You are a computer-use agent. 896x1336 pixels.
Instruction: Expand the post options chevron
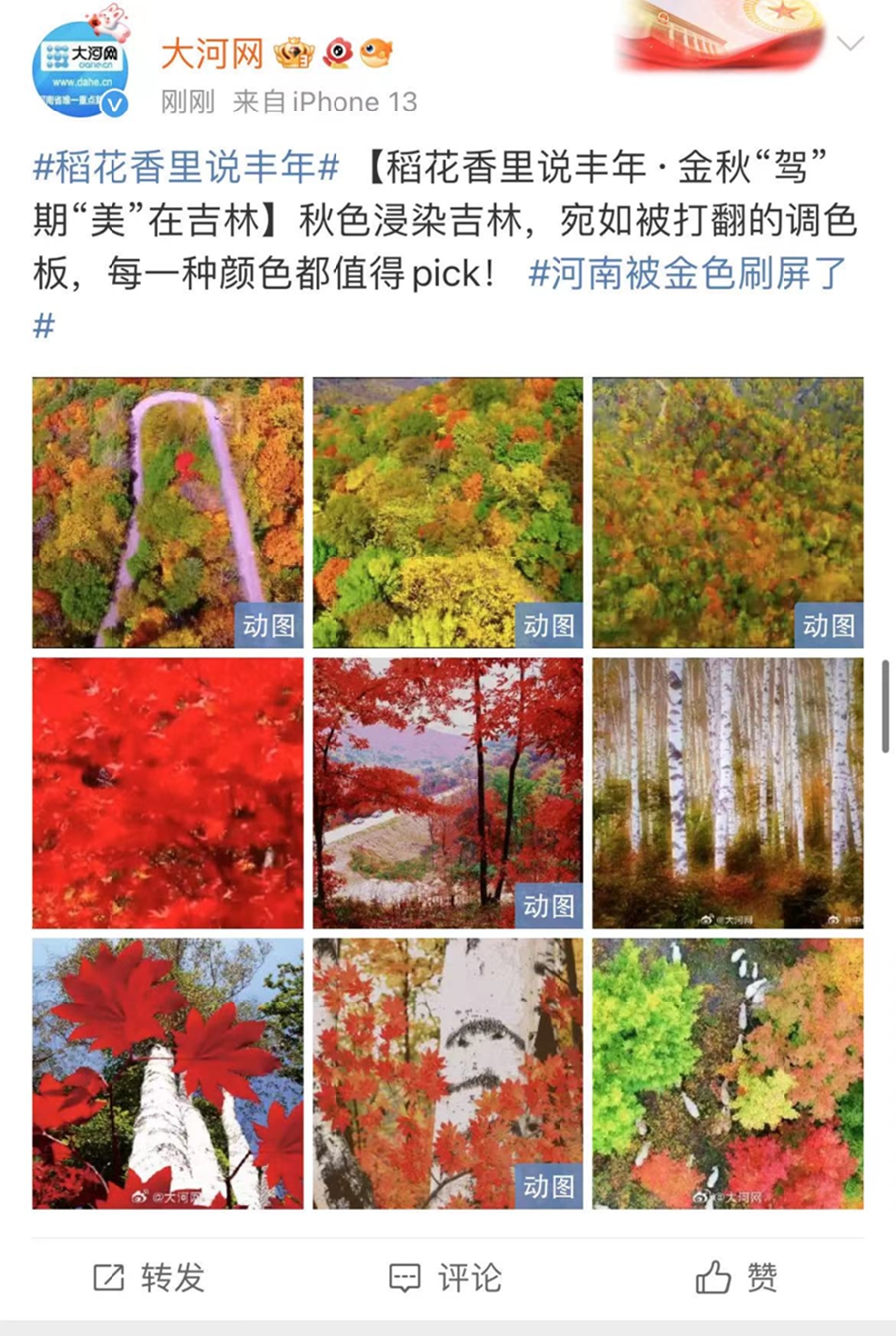click(849, 43)
